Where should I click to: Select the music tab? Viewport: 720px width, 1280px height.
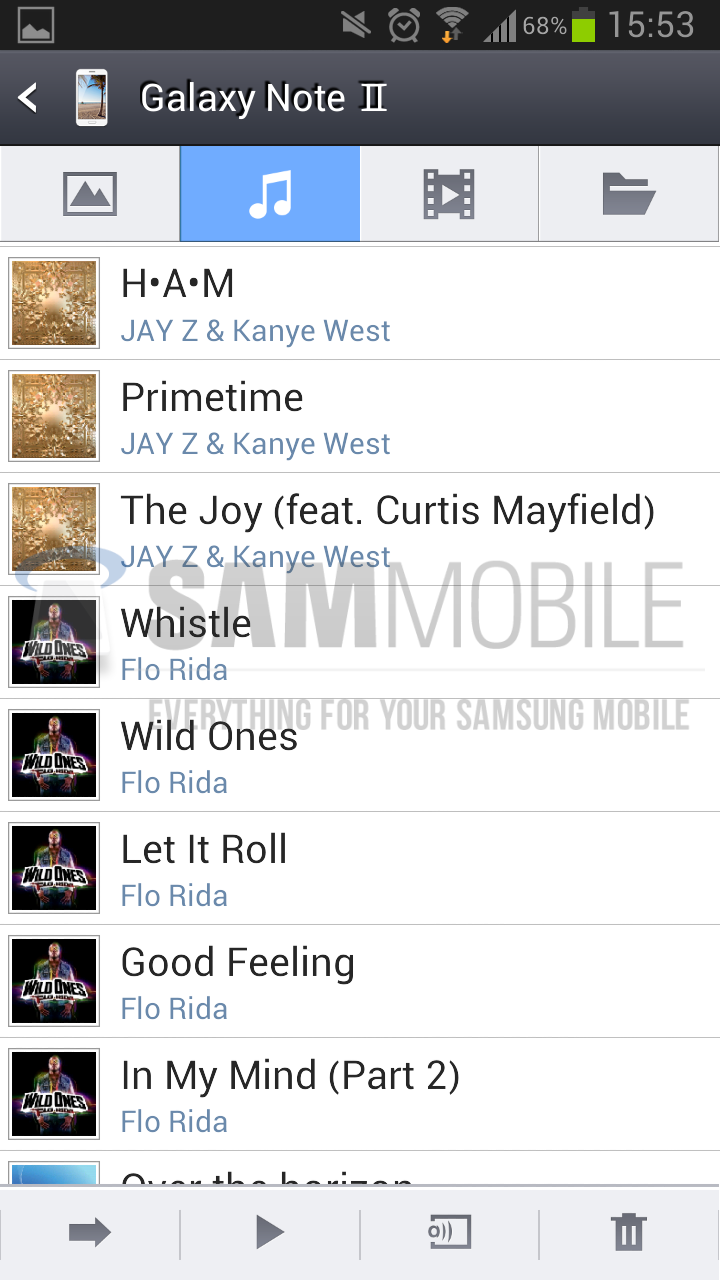(270, 194)
